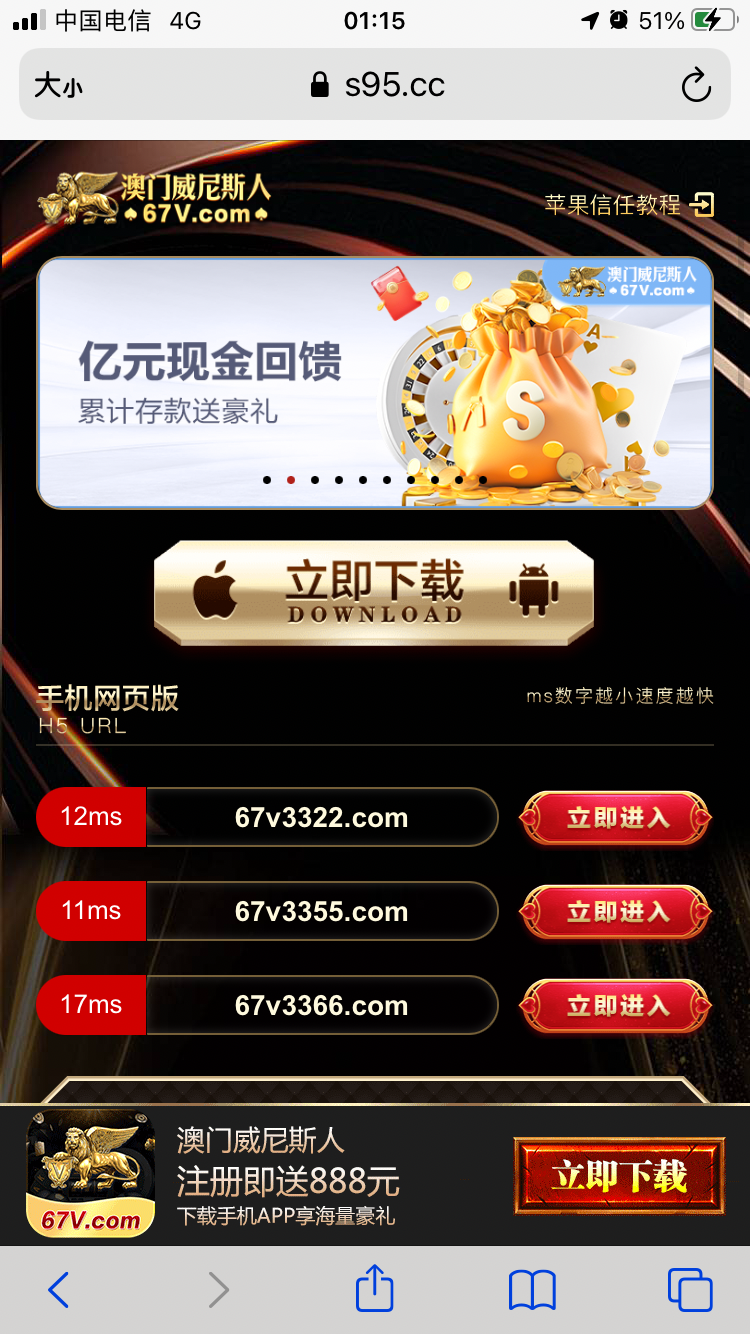The width and height of the screenshot is (750, 1334).
Task: Enter the 67v3322.com site via 立即进入
Action: [x=616, y=818]
